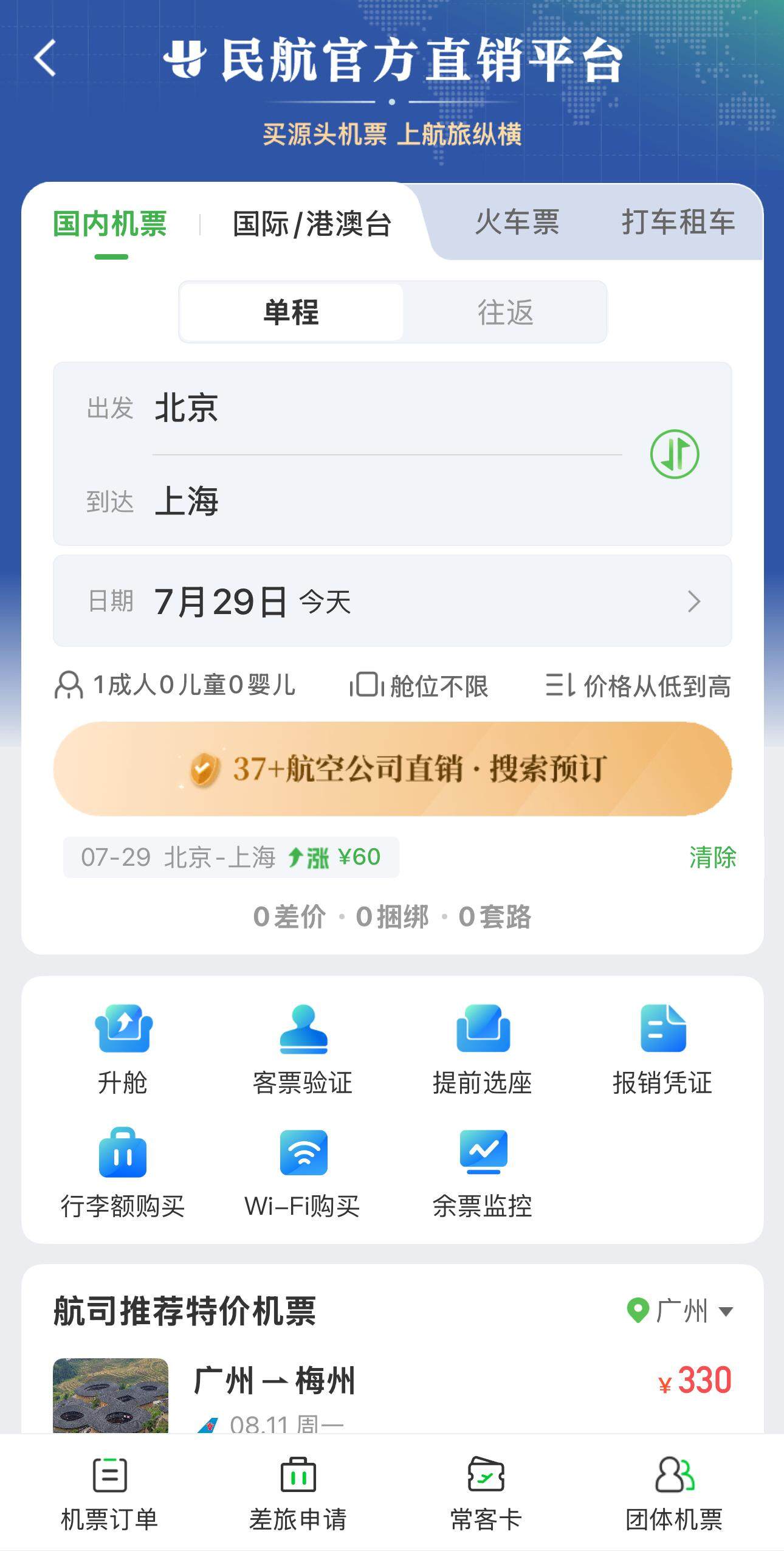Swap departure and arrival cities
The image size is (784, 1551).
674,454
